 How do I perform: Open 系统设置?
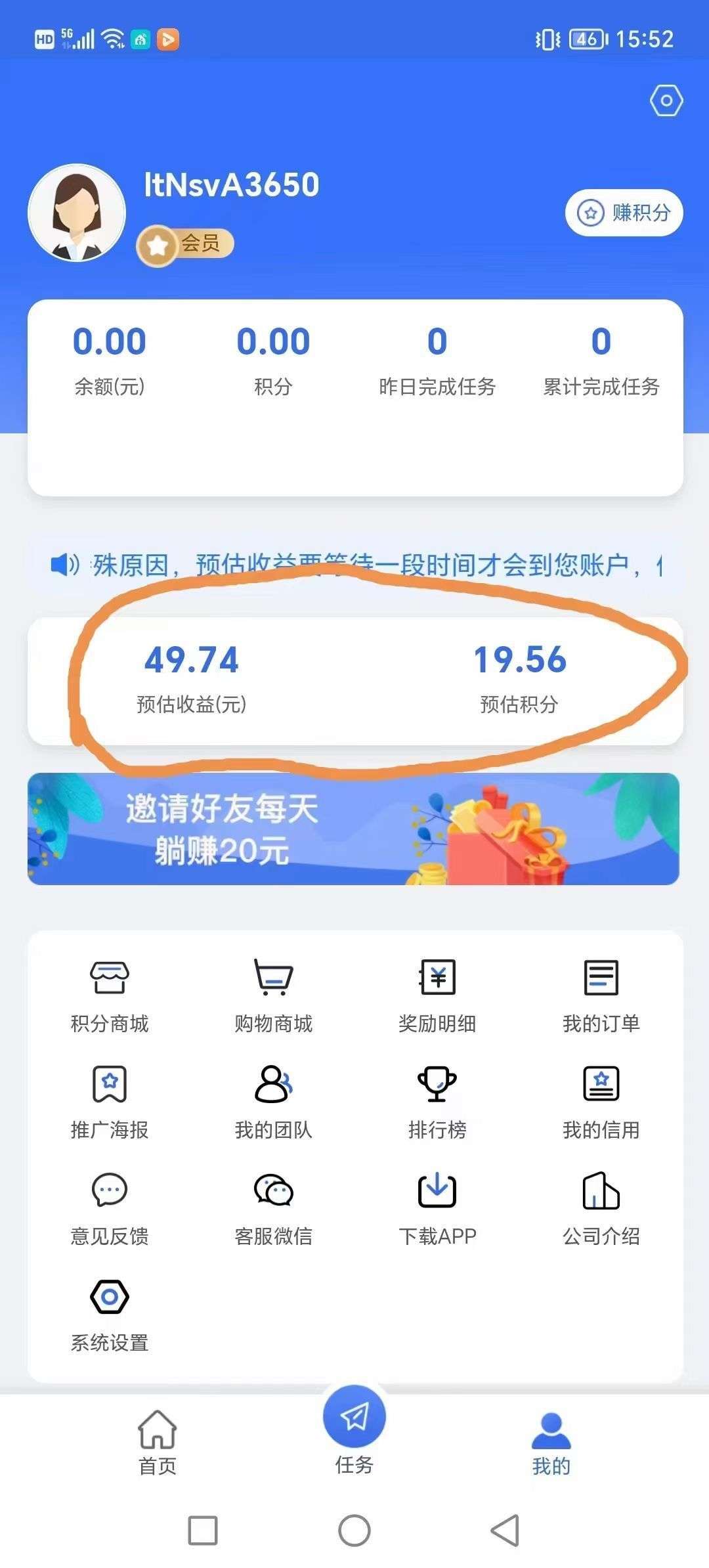(110, 1314)
